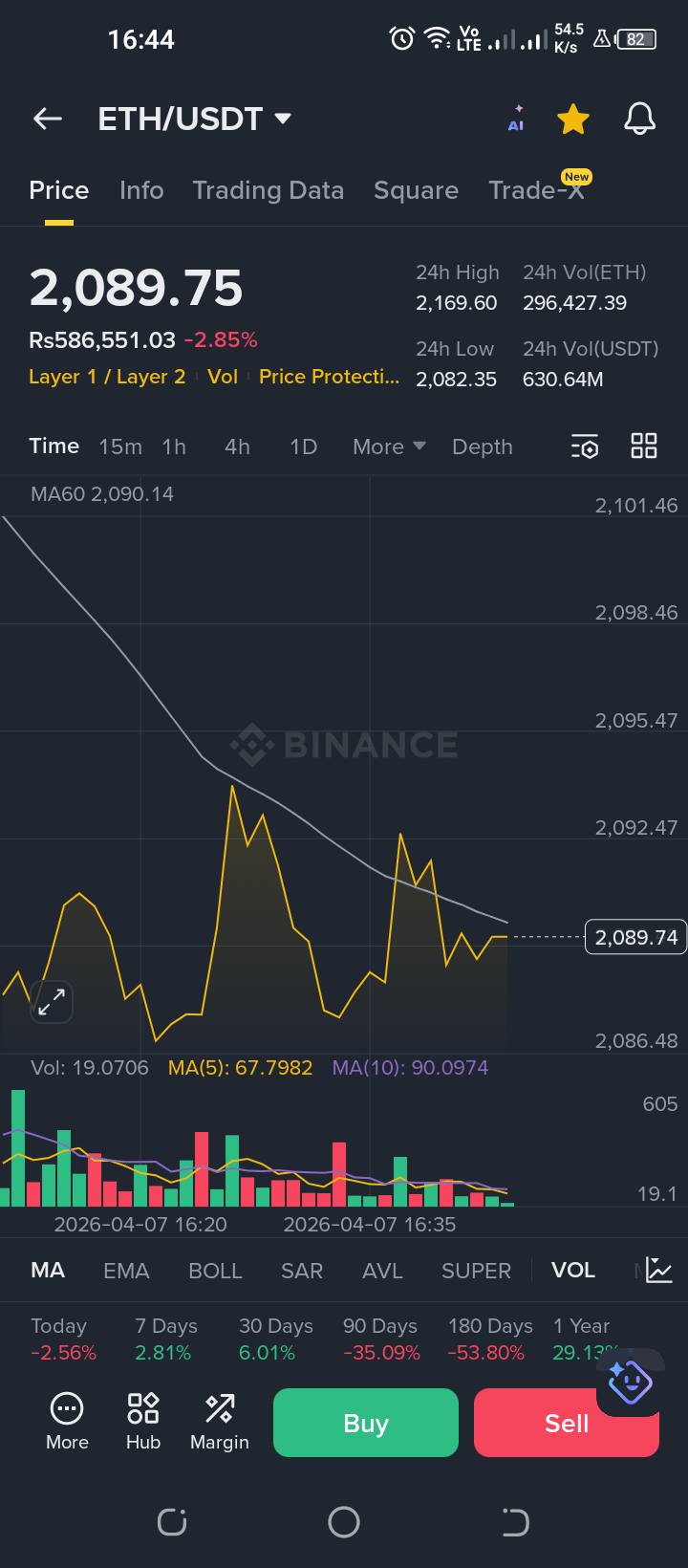The width and height of the screenshot is (688, 1568).
Task: Open the Hub shortcut
Action: (143, 1421)
